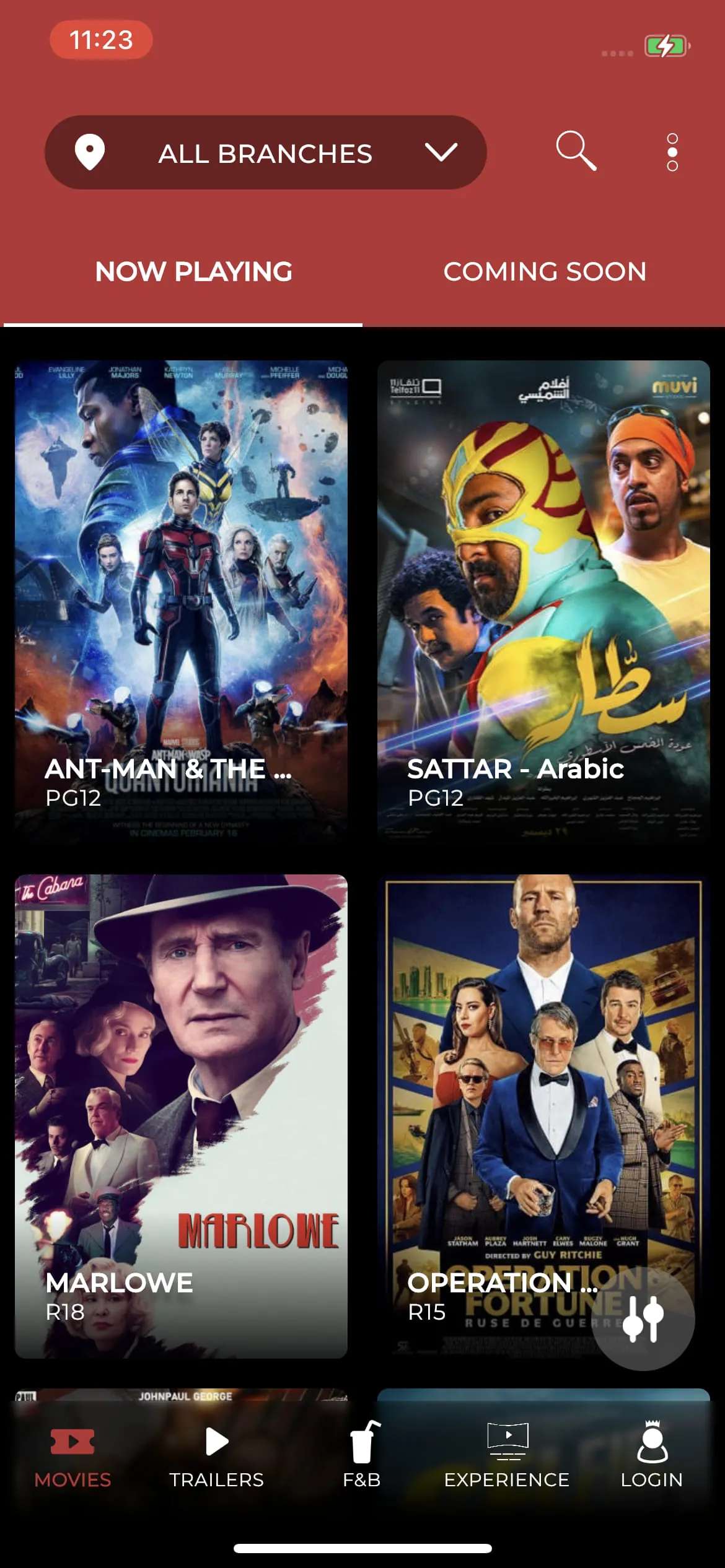Viewport: 725px width, 1568px height.
Task: Go to the Movies bottom tab
Action: point(72,1457)
